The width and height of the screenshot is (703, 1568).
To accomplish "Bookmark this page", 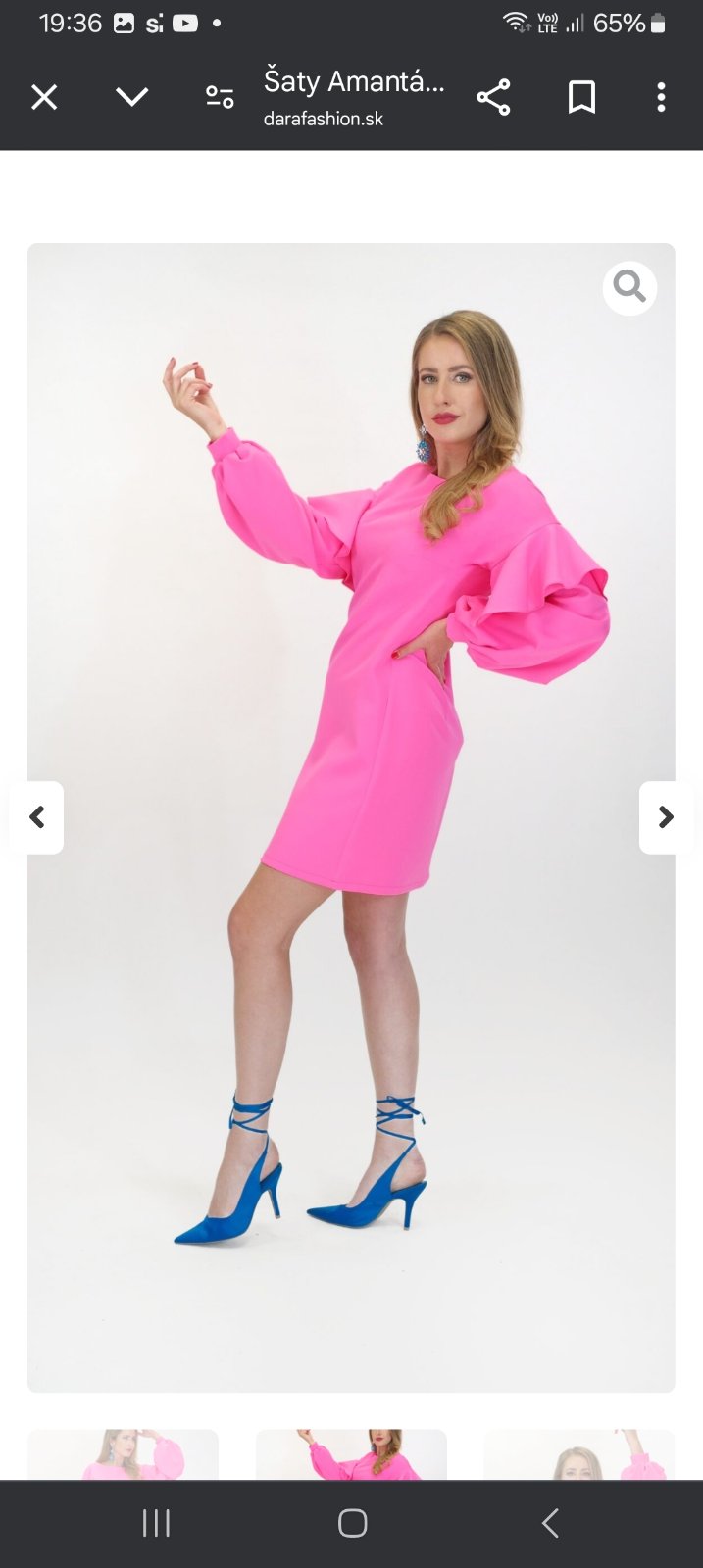I will (x=581, y=97).
